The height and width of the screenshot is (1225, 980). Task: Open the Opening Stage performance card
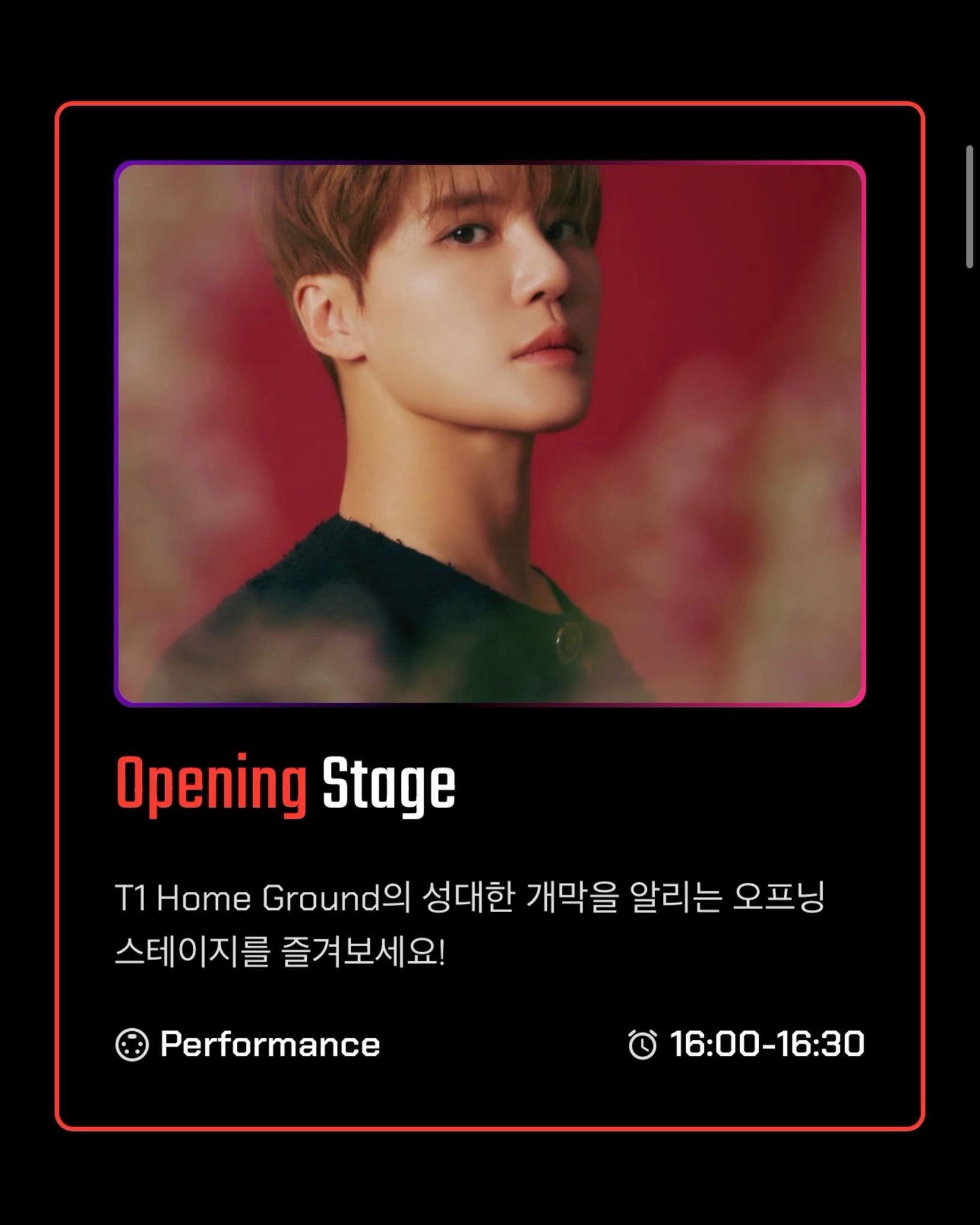coord(489,616)
